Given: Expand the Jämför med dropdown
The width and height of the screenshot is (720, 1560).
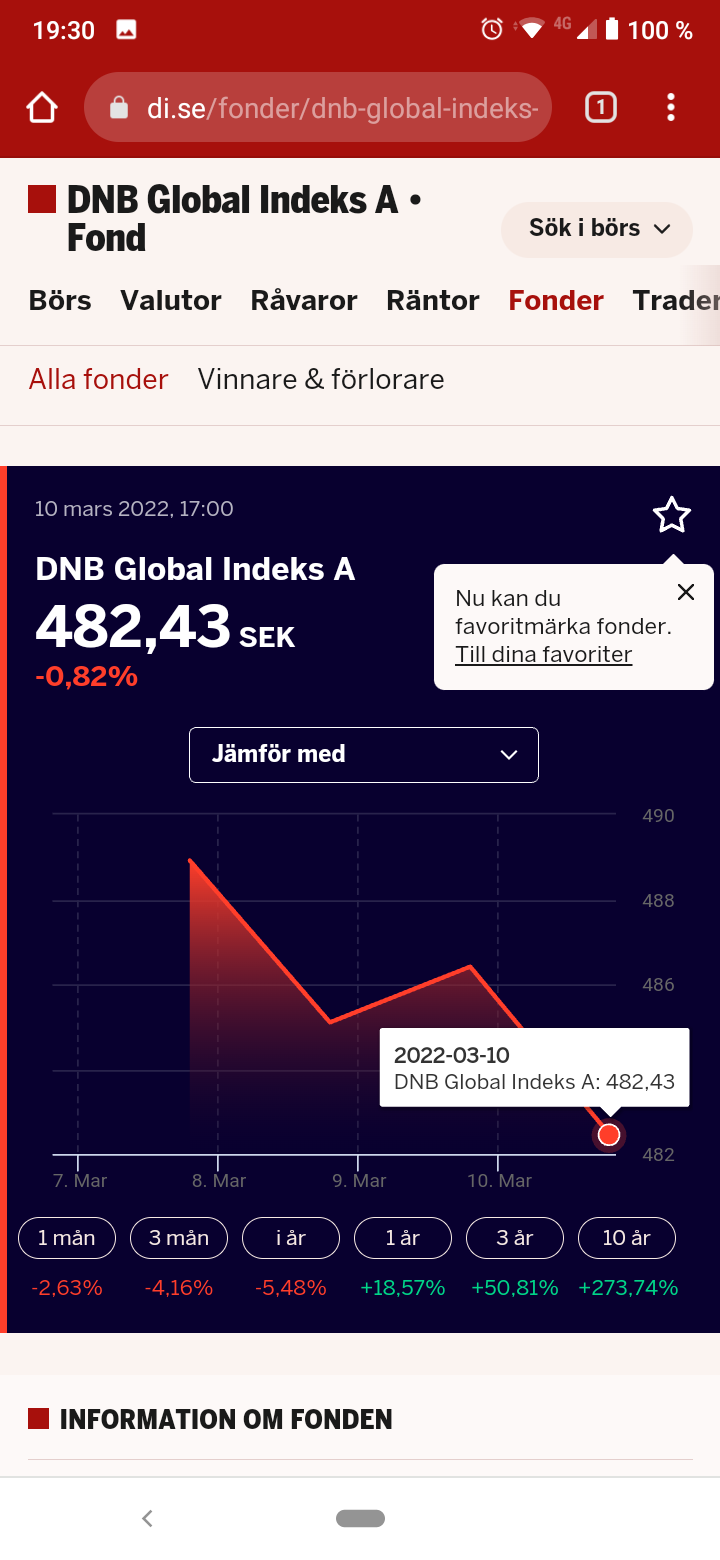Looking at the screenshot, I should [x=364, y=754].
